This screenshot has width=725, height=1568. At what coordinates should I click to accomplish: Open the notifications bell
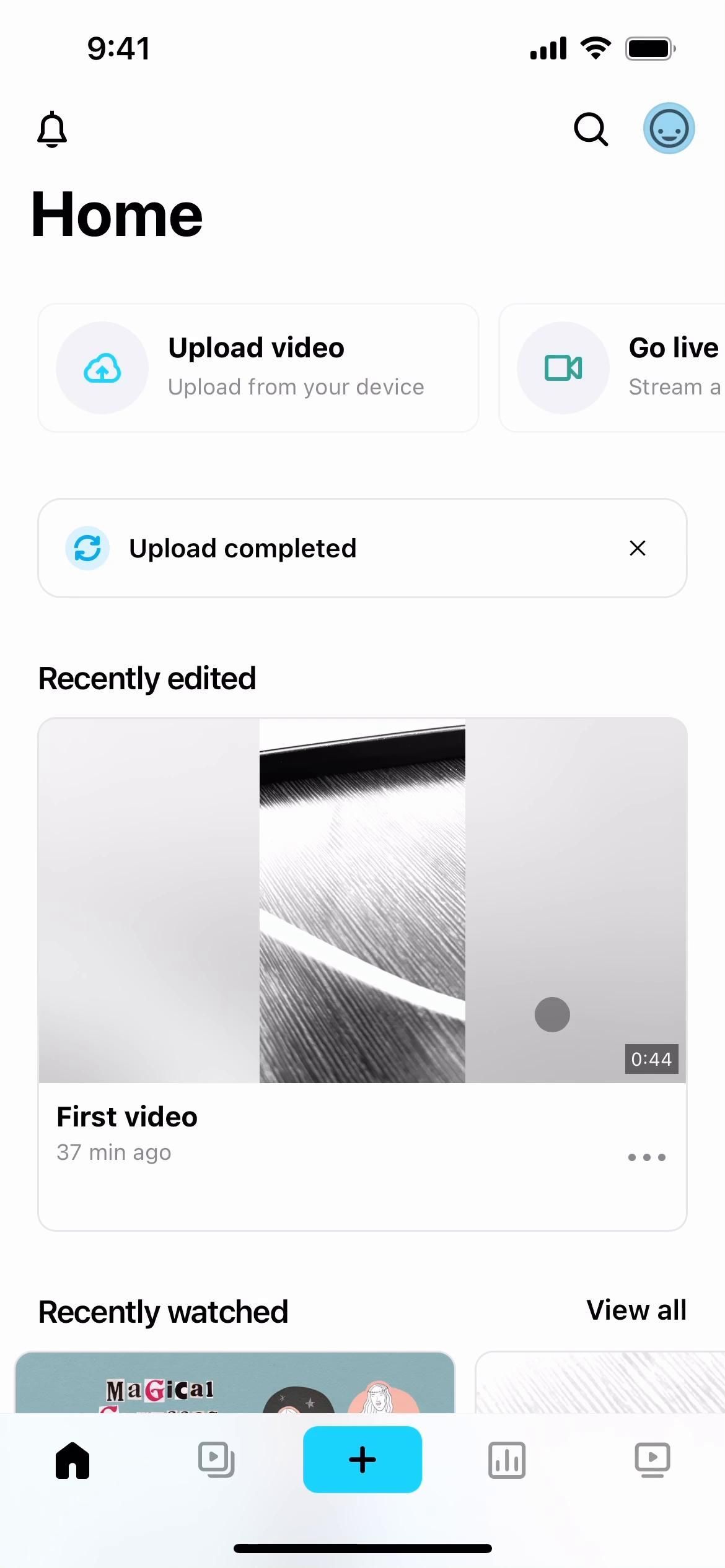click(53, 129)
